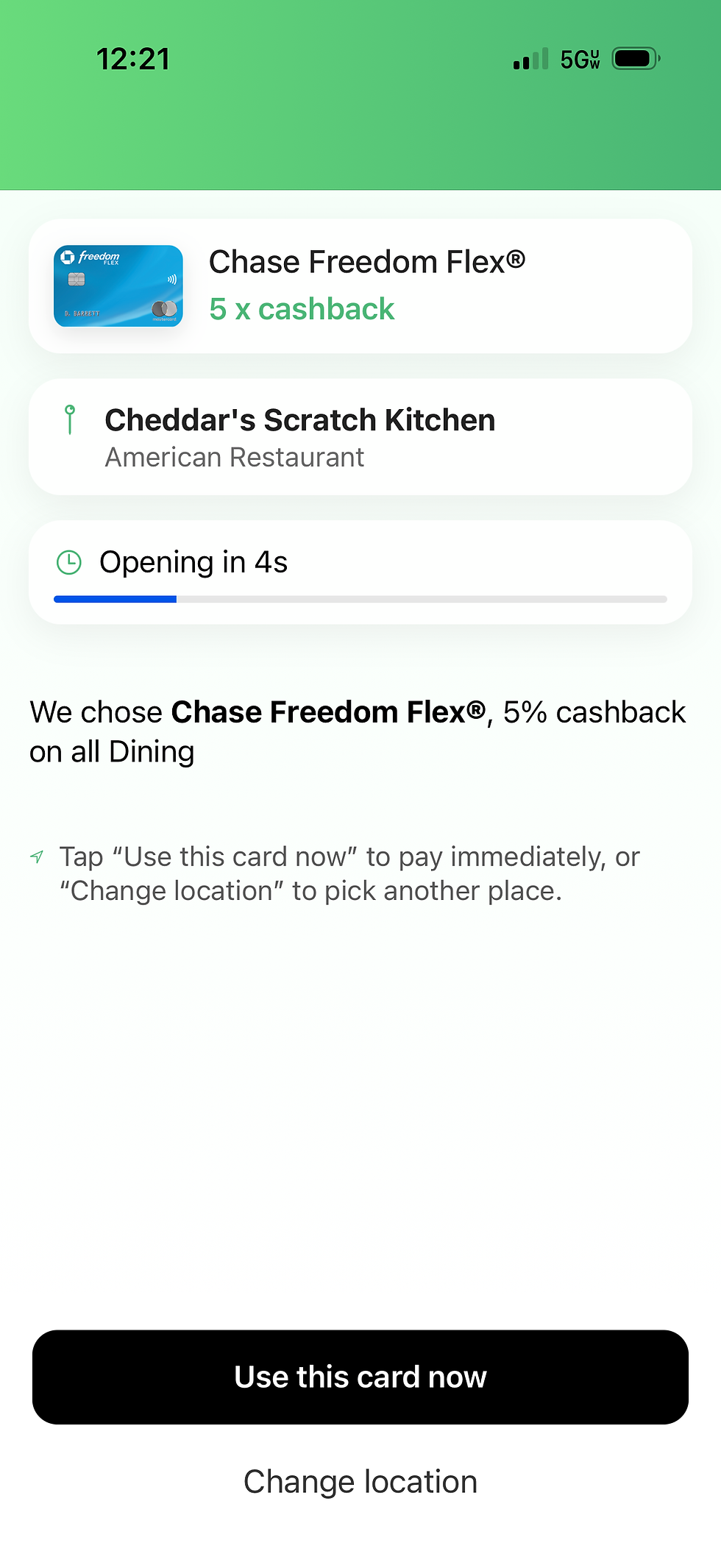
Task: Tap the contactless payment symbol on the card
Action: point(171,279)
